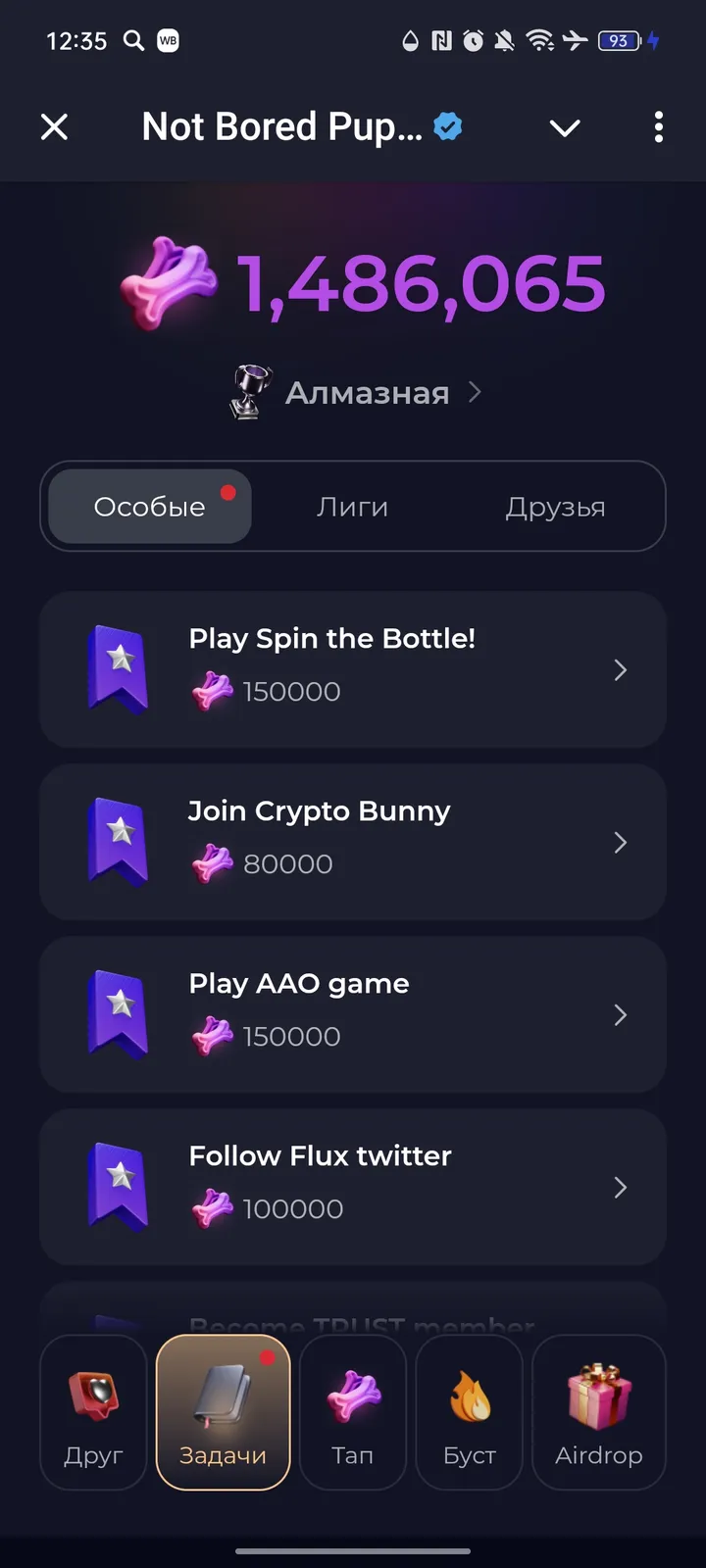The image size is (706, 1568).
Task: Select the Тап bone icon in bottom bar
Action: point(352,1411)
